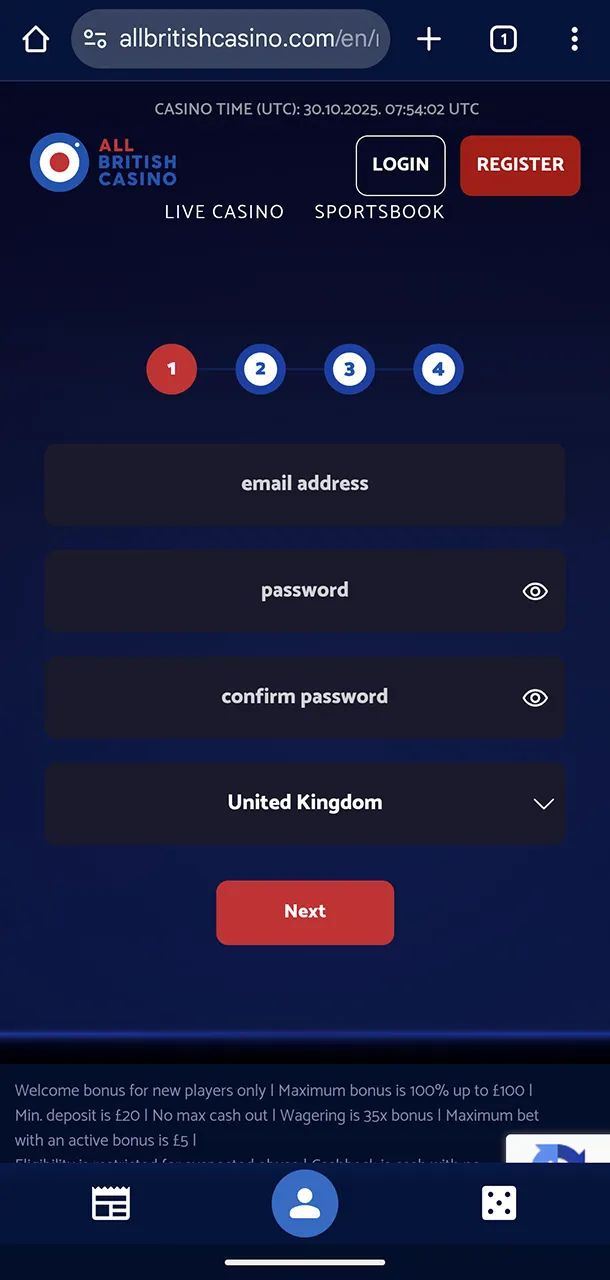The width and height of the screenshot is (610, 1280).
Task: Expand the United Kingdom country dropdown
Action: (x=304, y=803)
